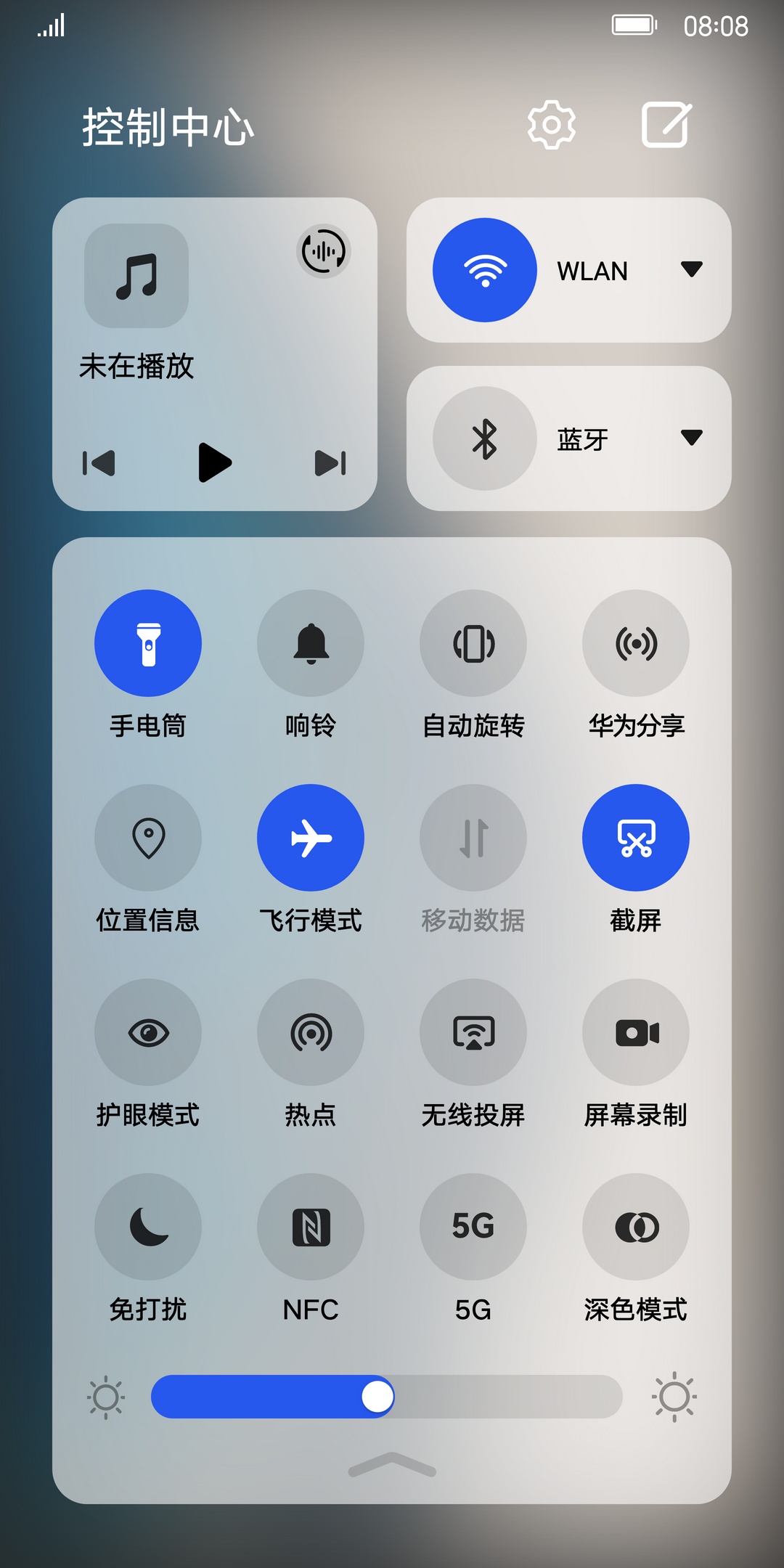Play the music in the media card
The image size is (784, 1568).
(214, 462)
